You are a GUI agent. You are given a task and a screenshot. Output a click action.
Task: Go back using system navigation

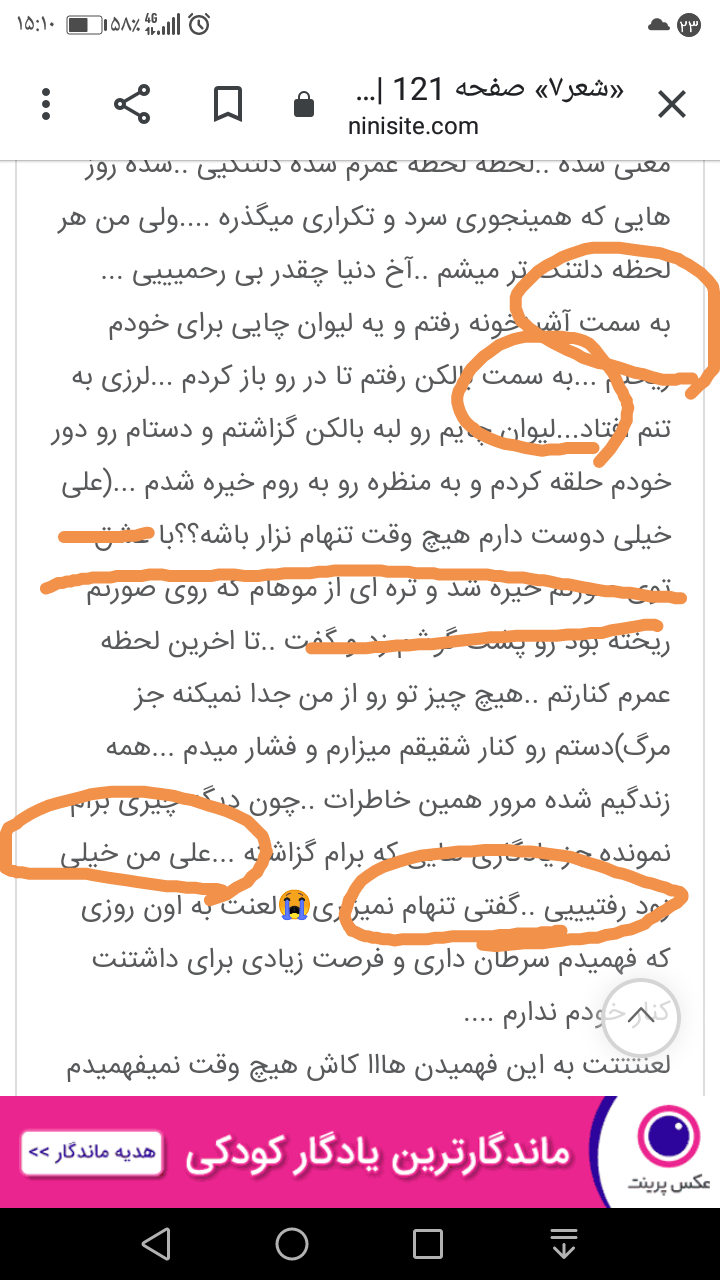(155, 1244)
